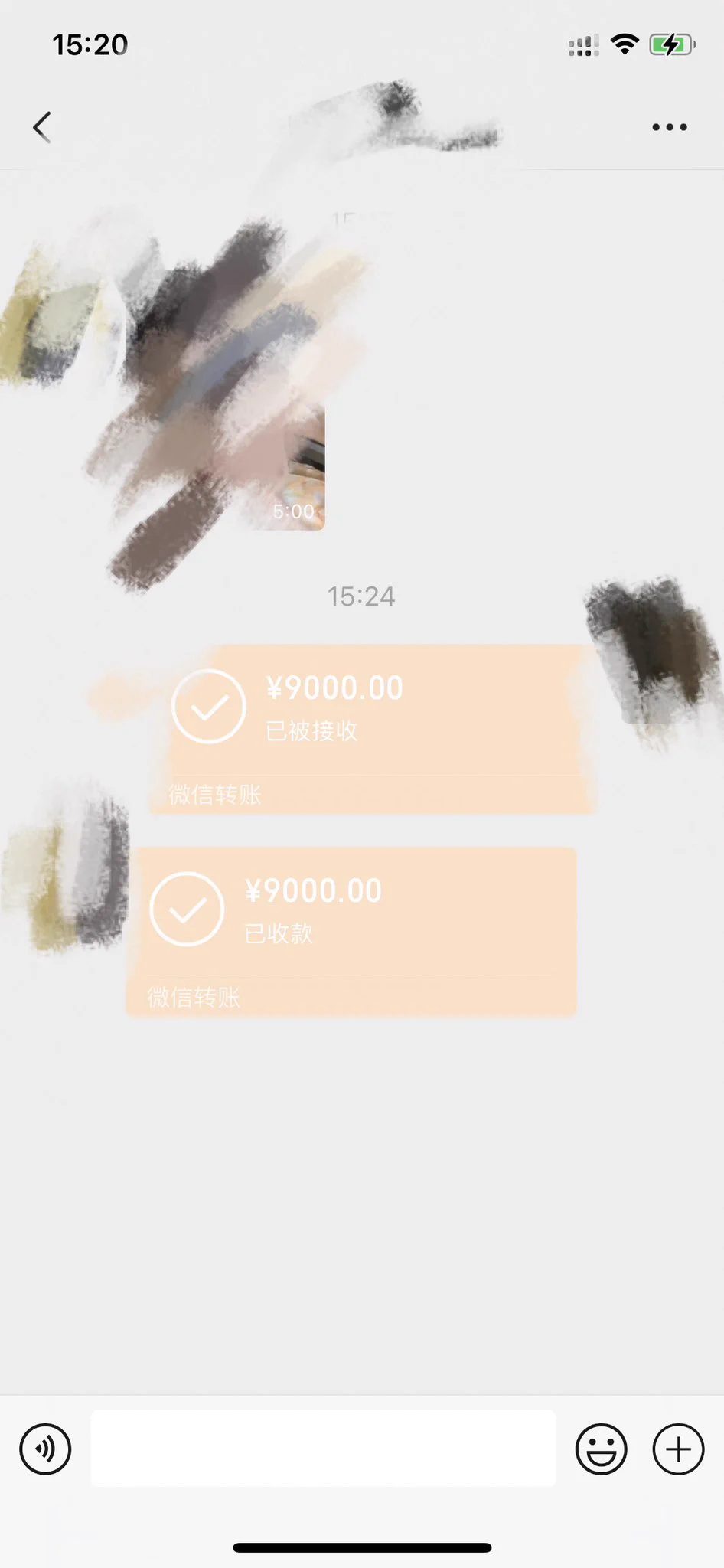Open the emoji sticker panel
The width and height of the screenshot is (724, 1568).
click(601, 1449)
